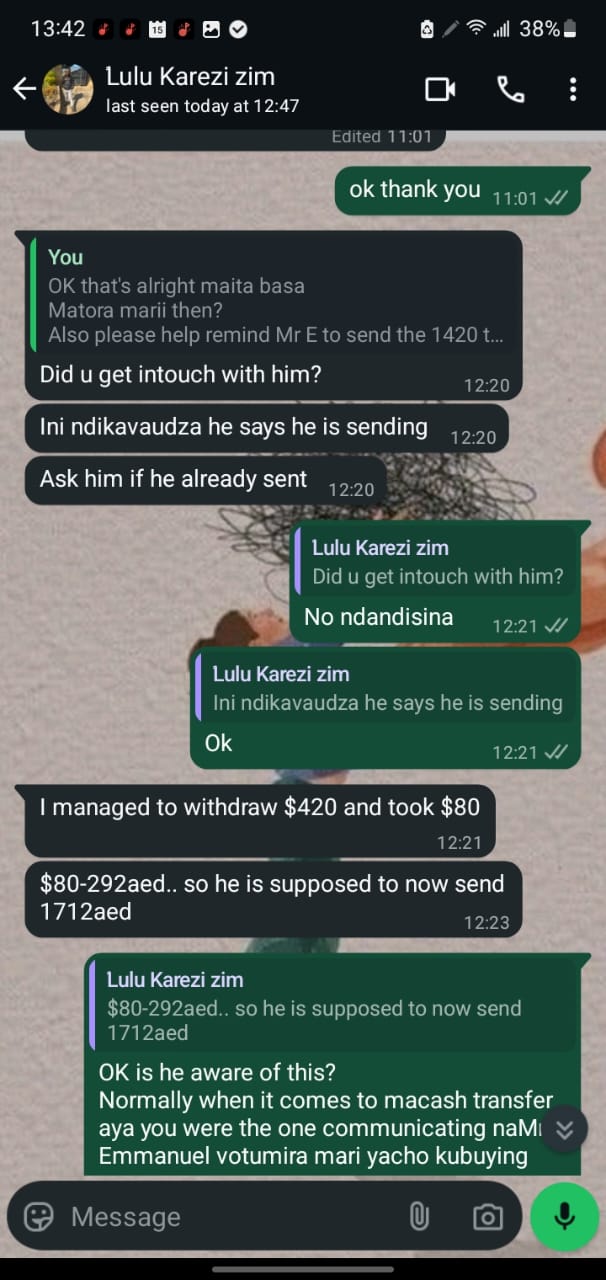Open the quoted 'Did u get intouch with him?' message
The width and height of the screenshot is (606, 1280).
tap(434, 562)
